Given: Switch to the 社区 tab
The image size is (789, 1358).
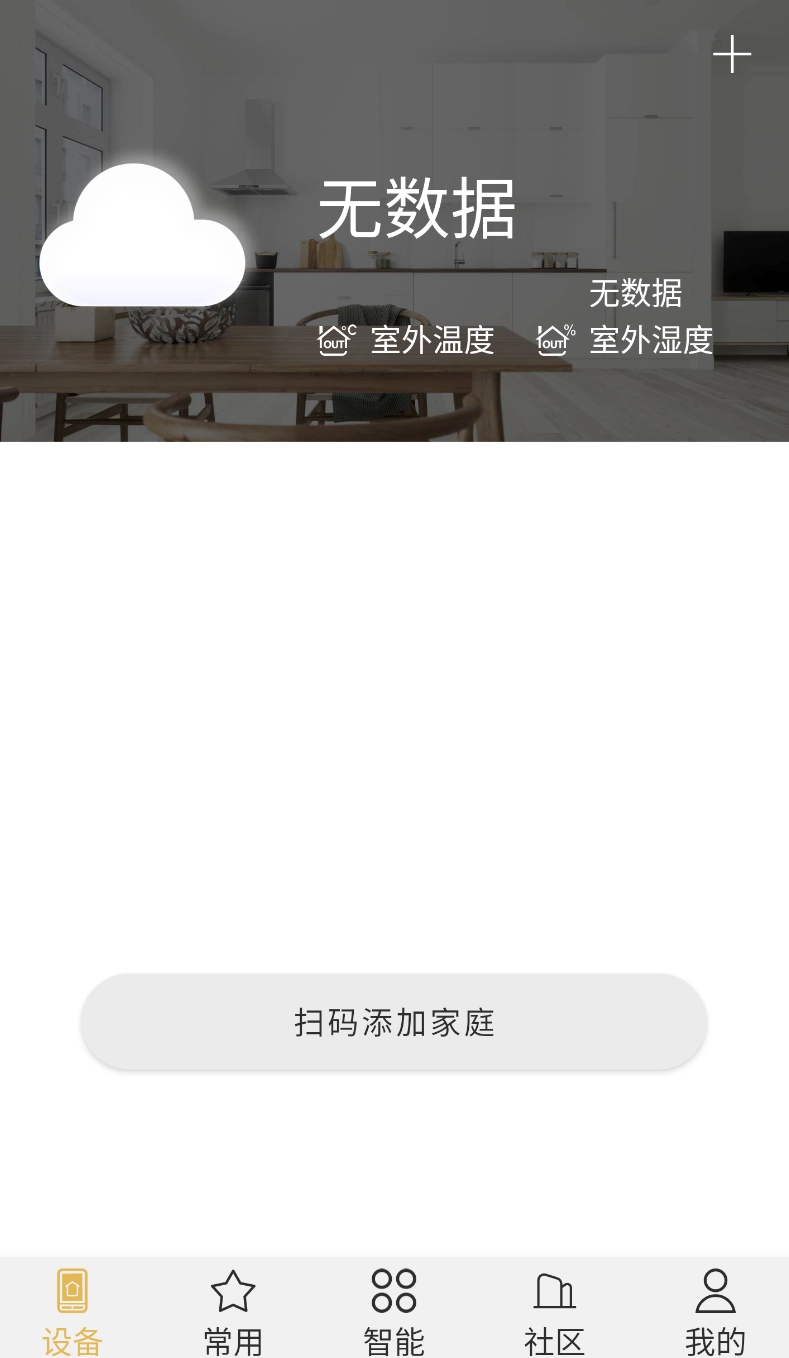Looking at the screenshot, I should click(554, 1310).
